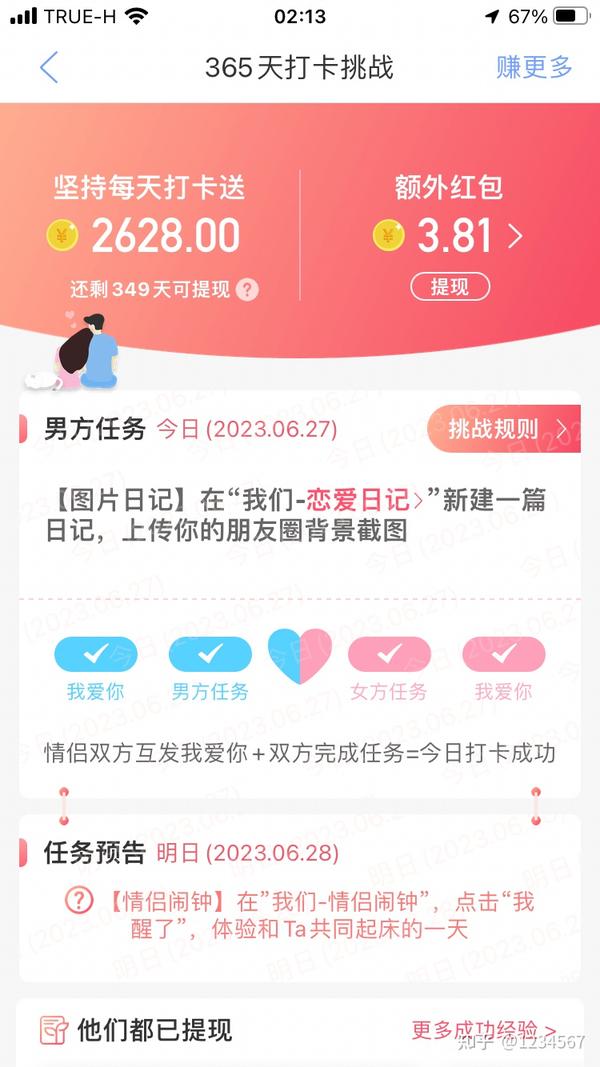
Task: Show help for 还剩349天可提现
Action: tap(247, 290)
